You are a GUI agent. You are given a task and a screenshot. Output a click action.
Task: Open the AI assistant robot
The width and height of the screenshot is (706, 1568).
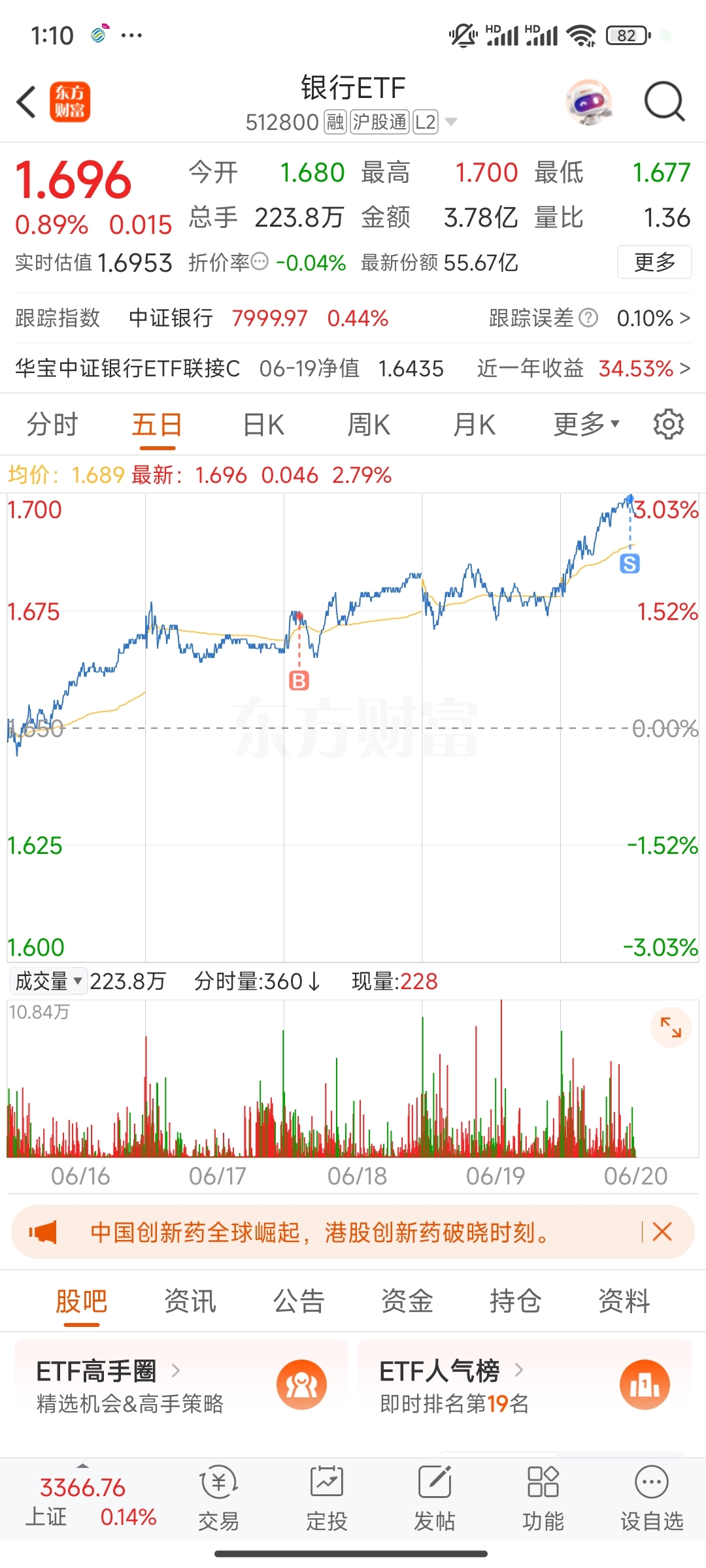588,103
